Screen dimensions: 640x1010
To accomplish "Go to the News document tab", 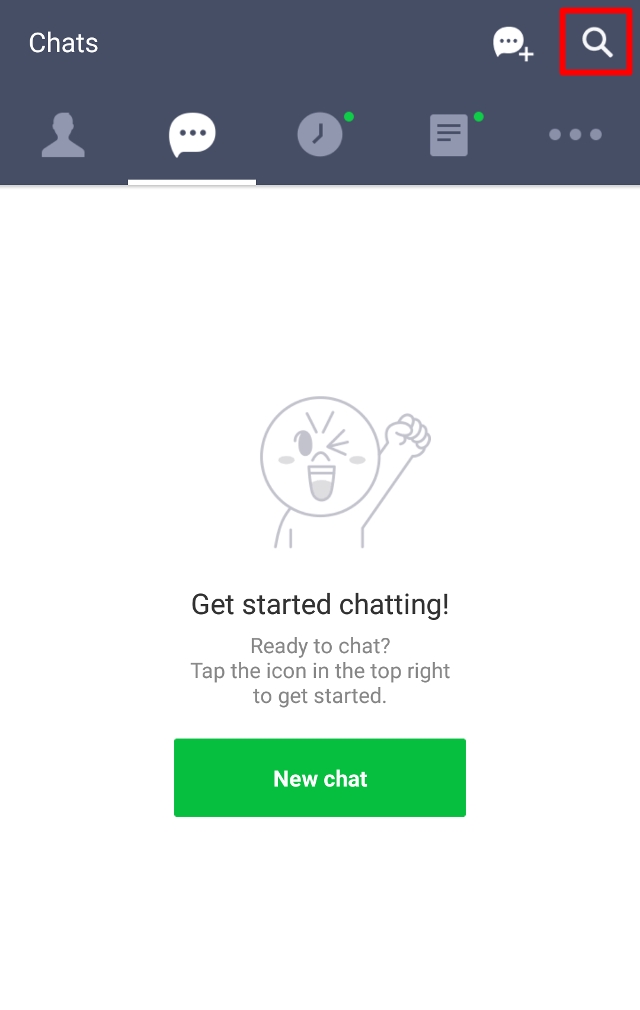I will tap(449, 134).
